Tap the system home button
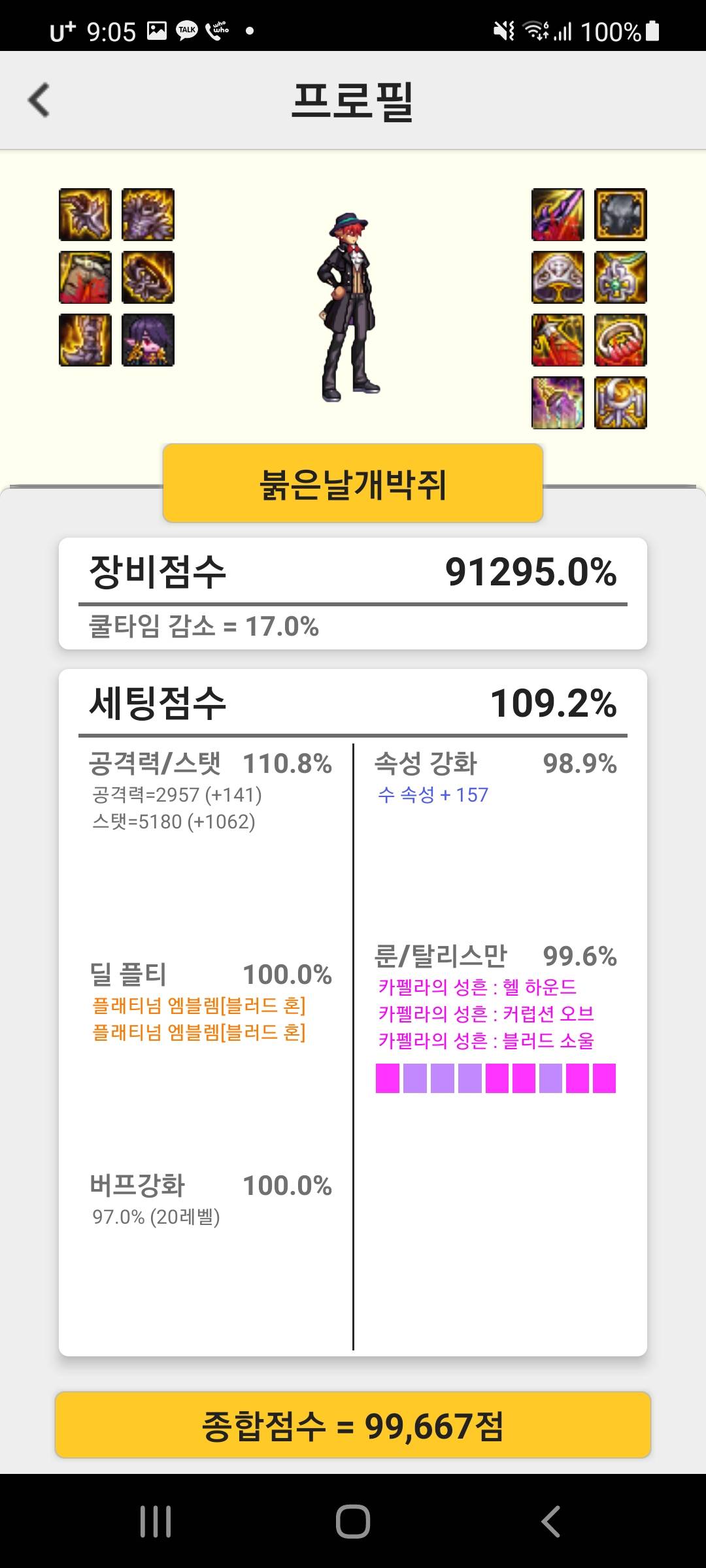 pos(353,1521)
